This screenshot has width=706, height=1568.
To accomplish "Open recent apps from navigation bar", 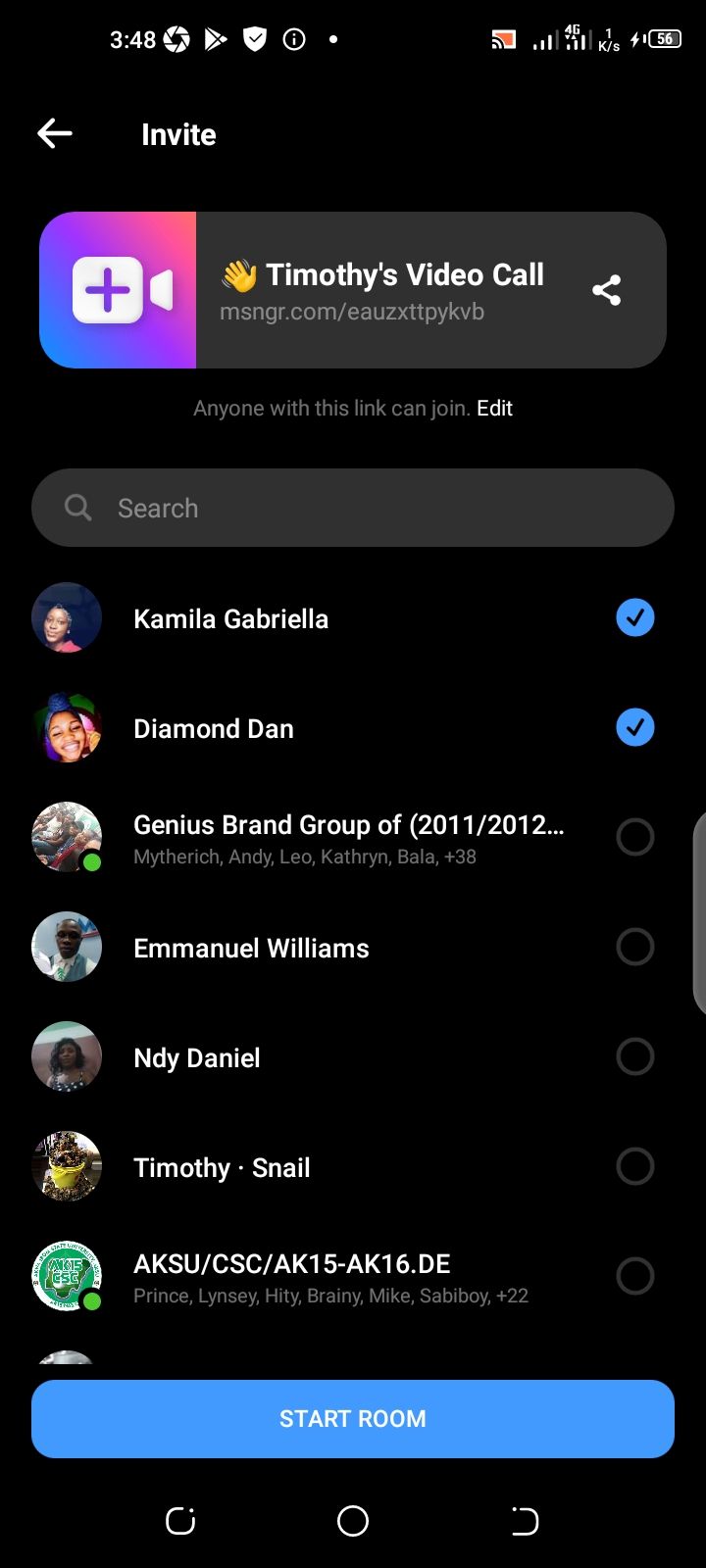I will [180, 1521].
